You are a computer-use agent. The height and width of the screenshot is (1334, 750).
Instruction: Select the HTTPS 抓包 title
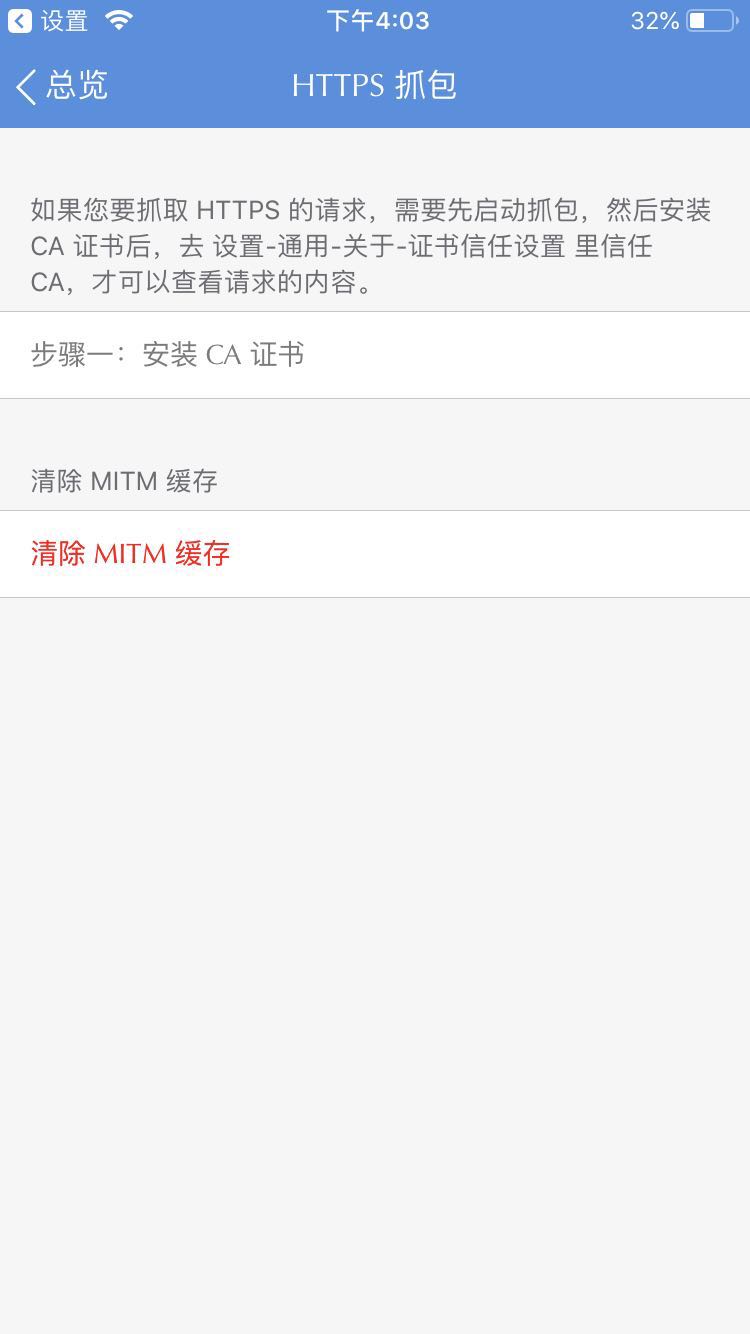pos(373,86)
